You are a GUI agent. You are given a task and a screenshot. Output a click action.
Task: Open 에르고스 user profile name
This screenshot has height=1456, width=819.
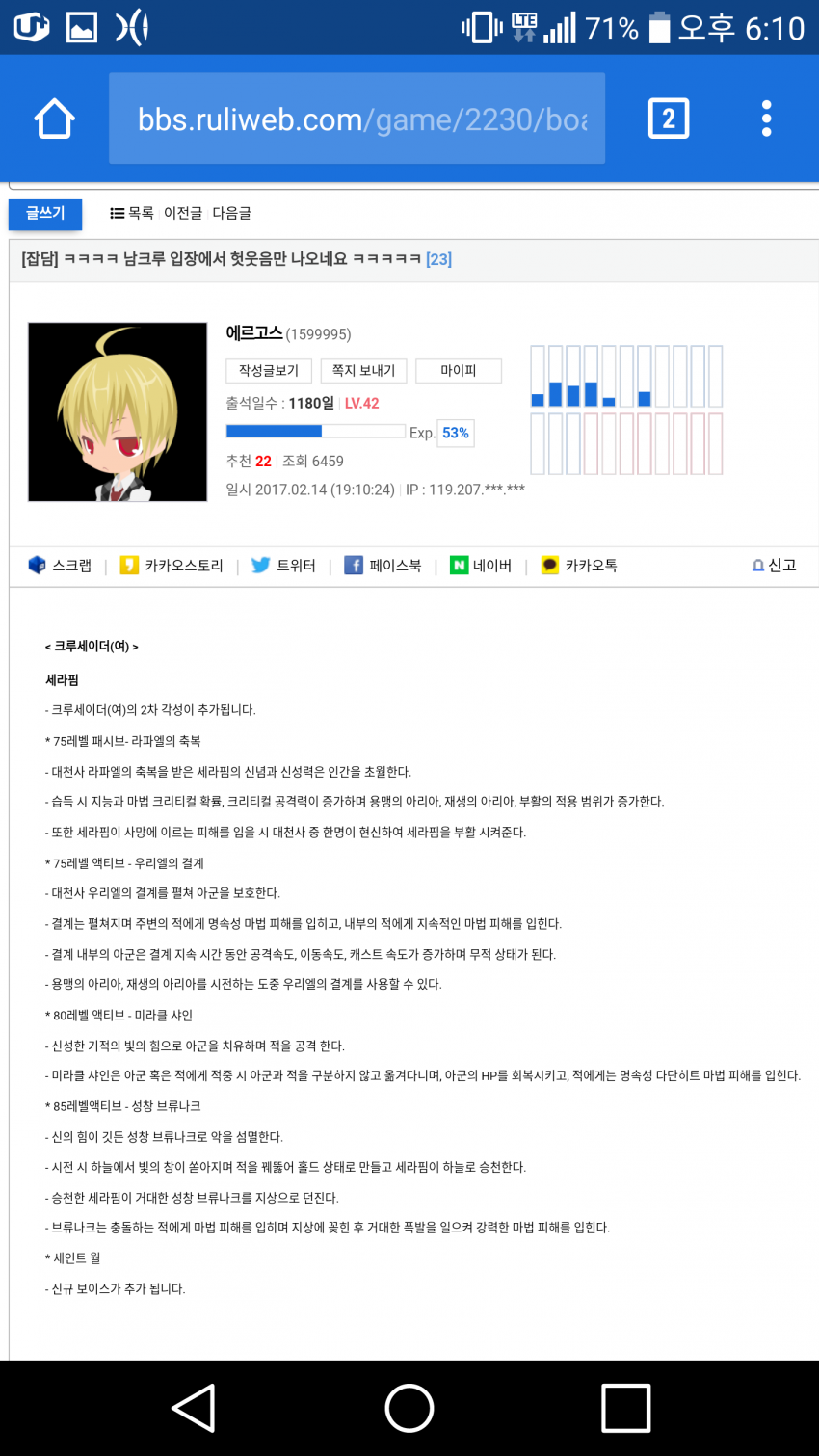pyautogui.click(x=254, y=332)
